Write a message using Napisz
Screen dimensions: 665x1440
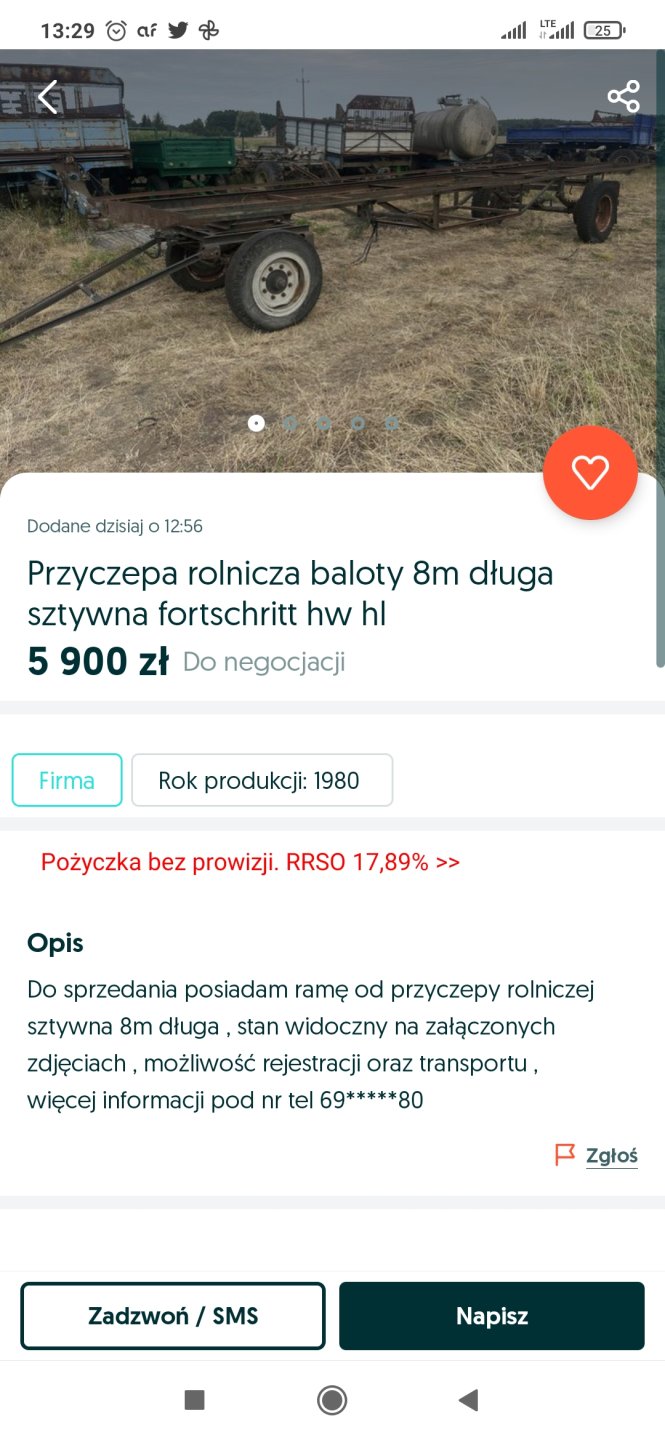click(492, 1316)
